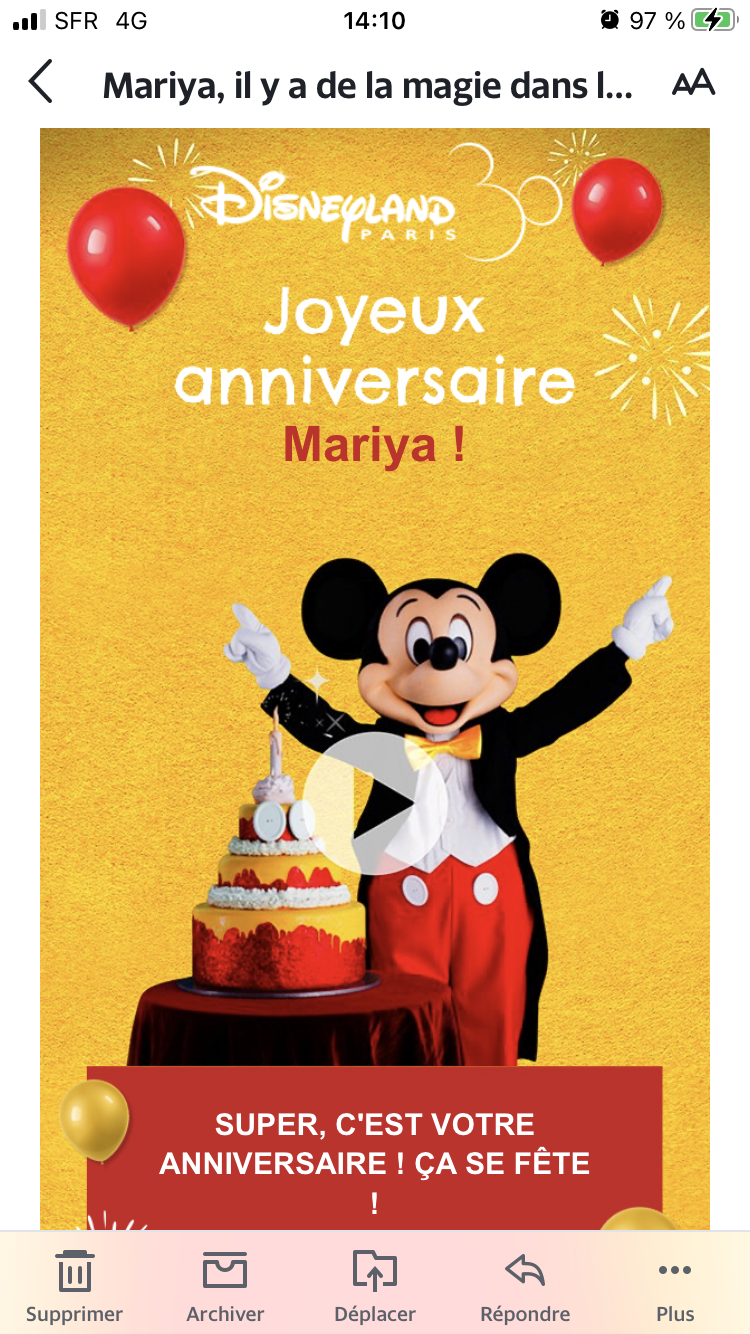750x1334 pixels.
Task: Delete this email with Supprimer
Action: point(74,1285)
